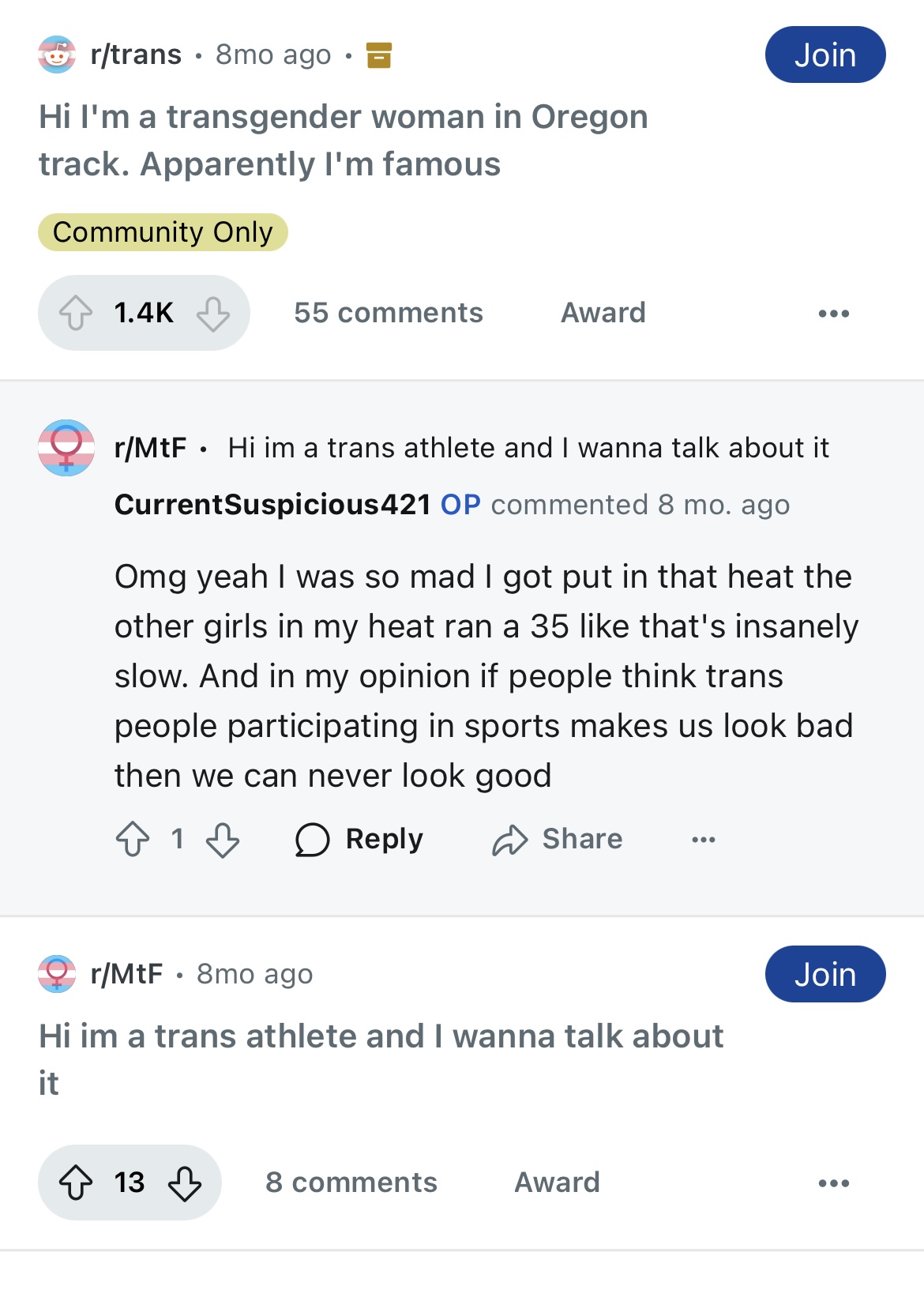Screen dimensions: 924x1301
Task: Open more options for the comment
Action: tap(703, 839)
